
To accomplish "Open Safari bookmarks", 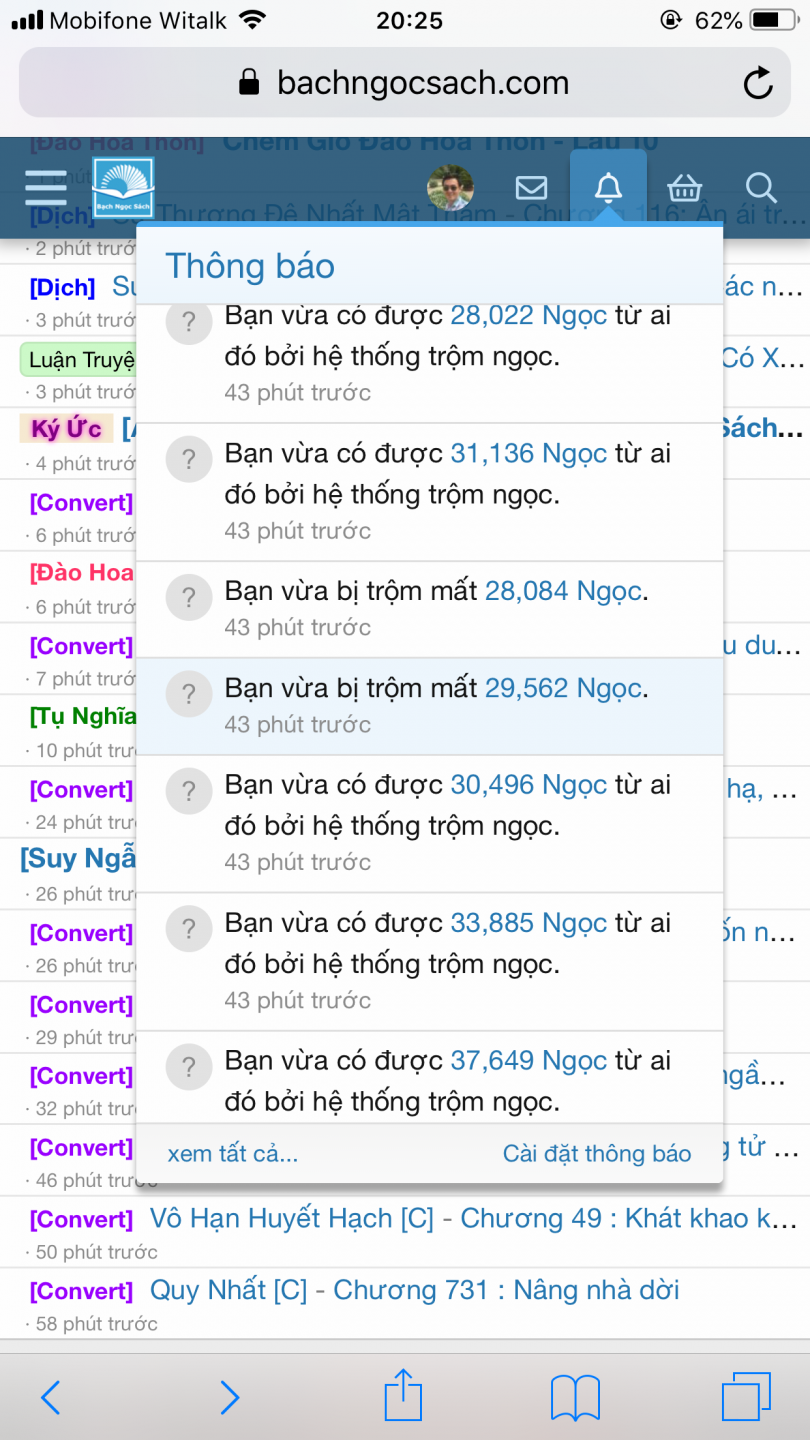I will point(575,1396).
